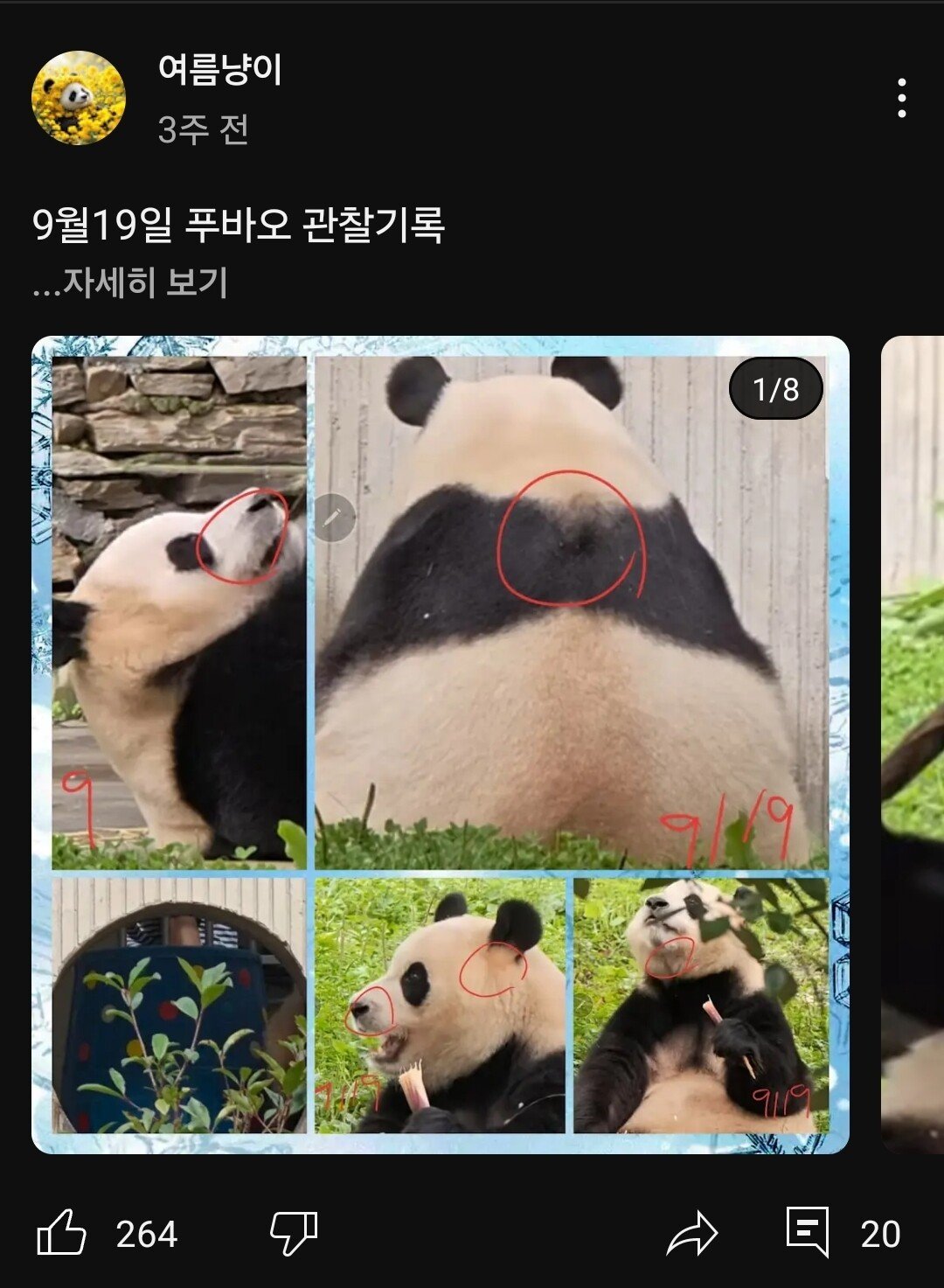This screenshot has width=944, height=1288.
Task: Like this post
Action: (x=63, y=1233)
